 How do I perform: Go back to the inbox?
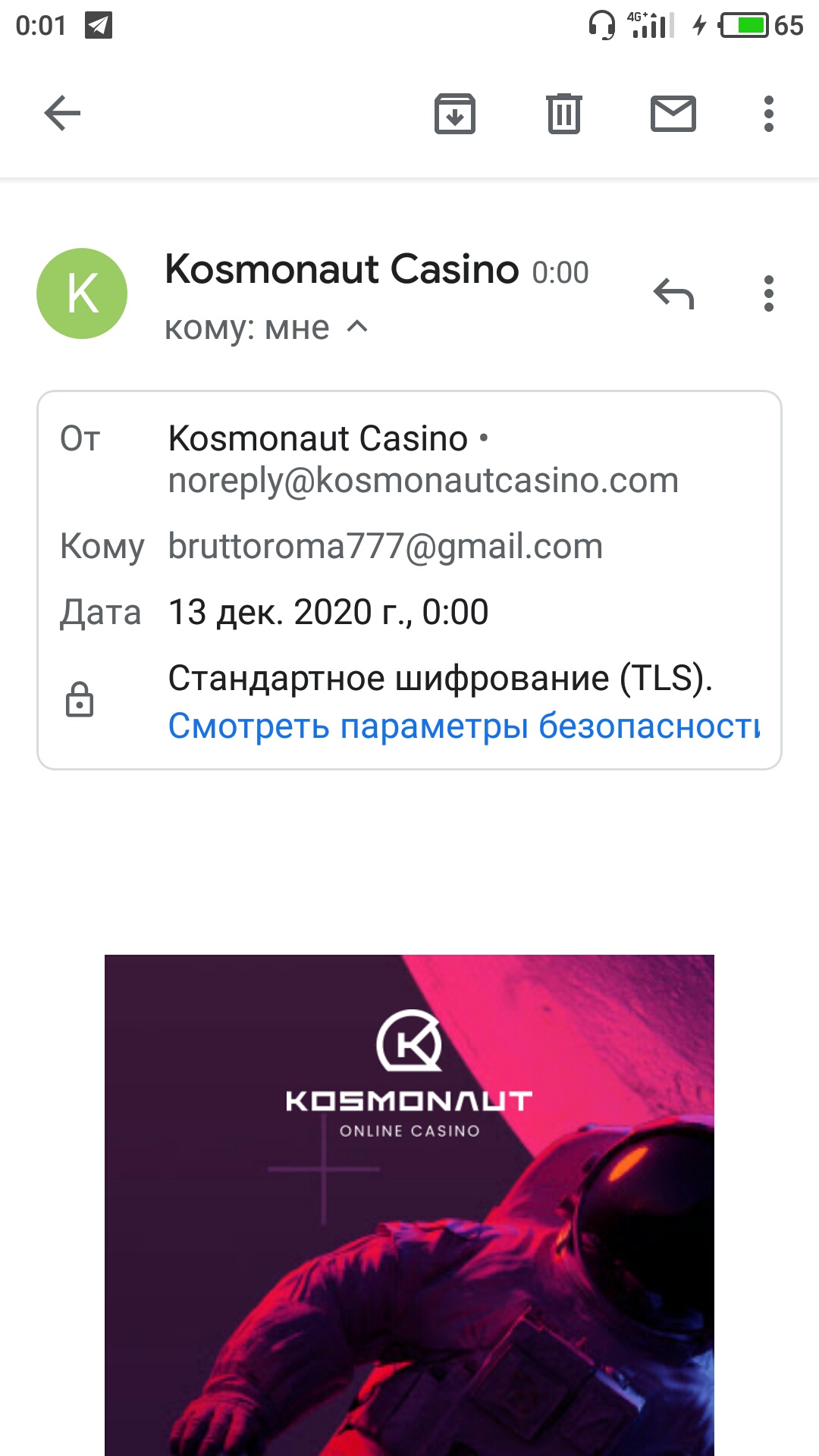point(62,114)
